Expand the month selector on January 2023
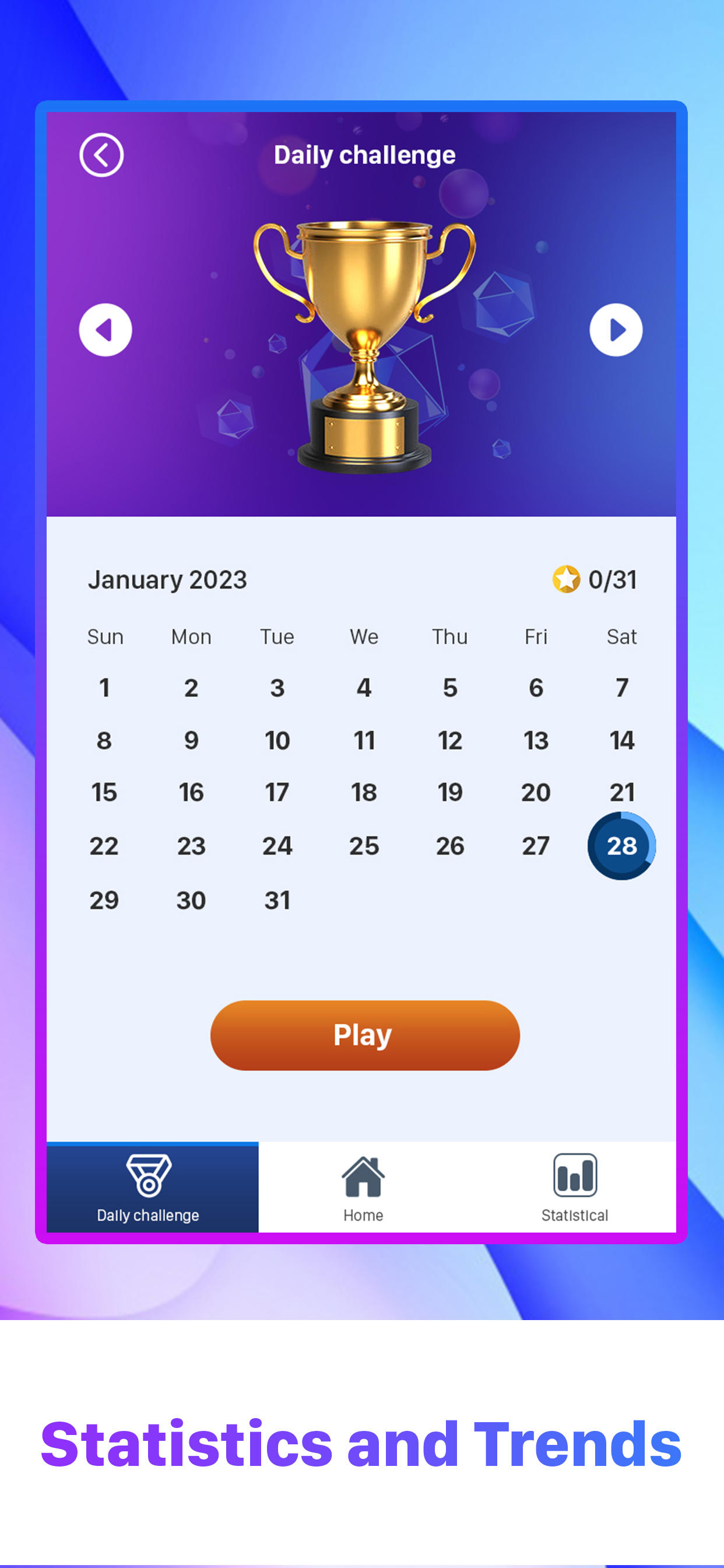The height and width of the screenshot is (1568, 724). coord(168,579)
